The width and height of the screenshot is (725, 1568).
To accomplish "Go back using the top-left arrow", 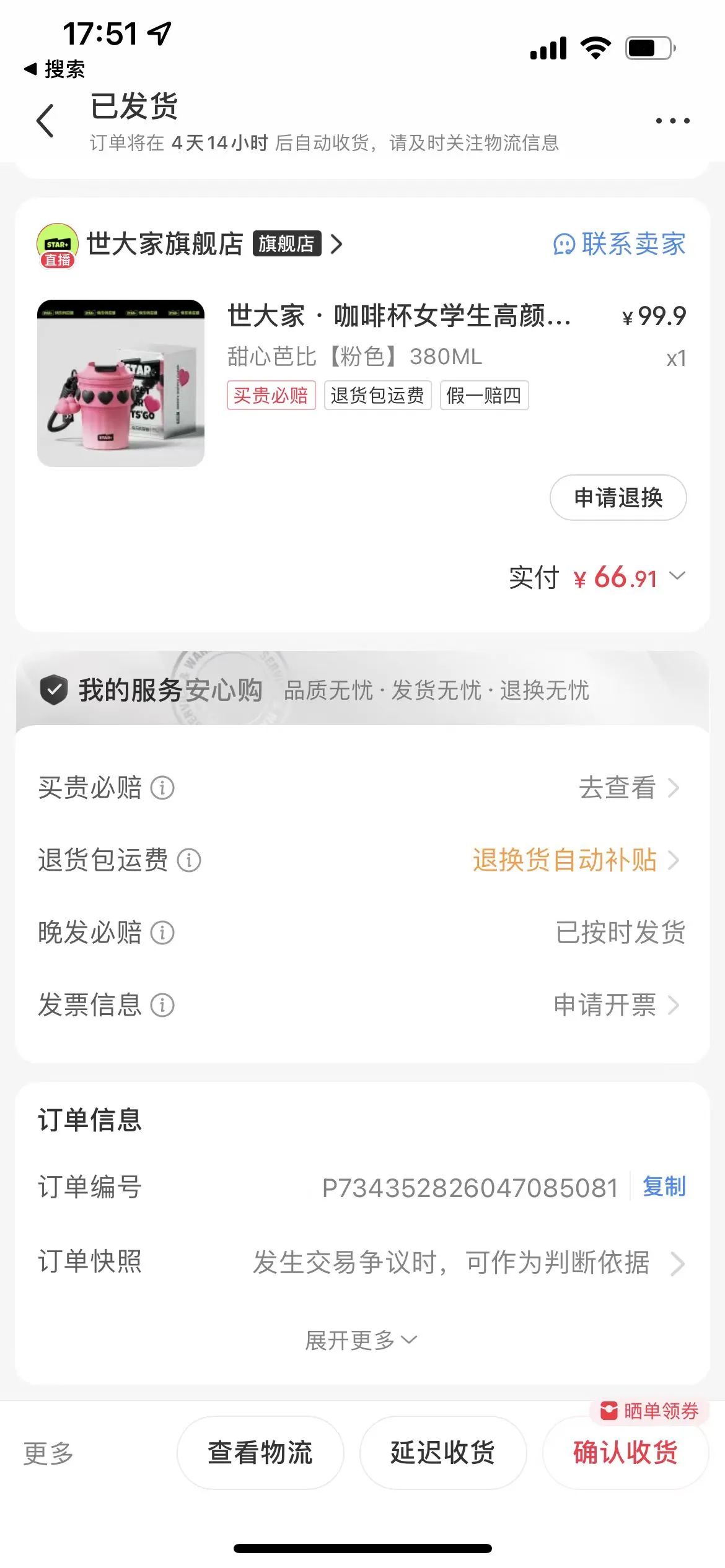I will [x=45, y=121].
